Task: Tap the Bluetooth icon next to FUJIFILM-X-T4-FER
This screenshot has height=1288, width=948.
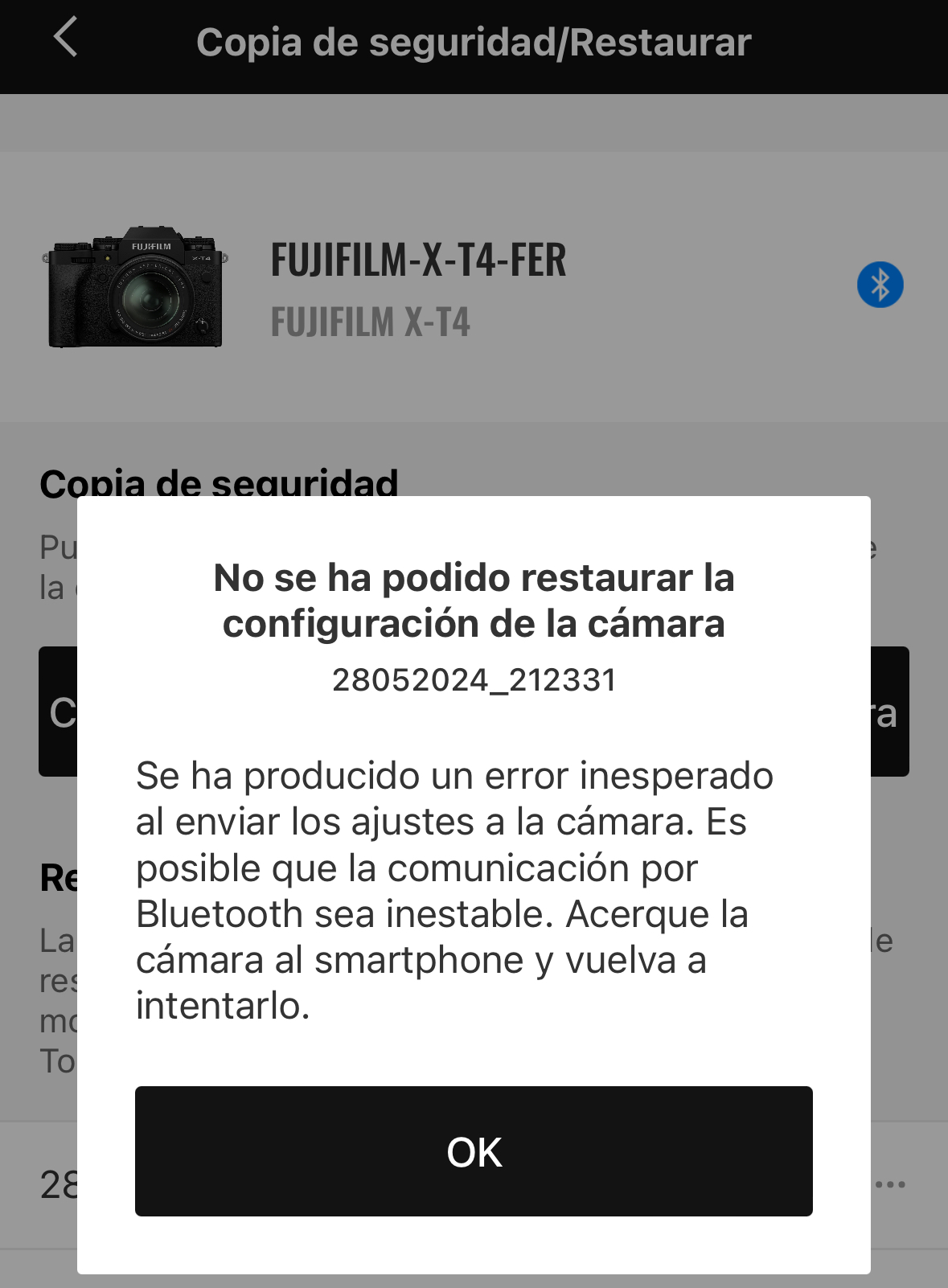Action: click(x=880, y=285)
